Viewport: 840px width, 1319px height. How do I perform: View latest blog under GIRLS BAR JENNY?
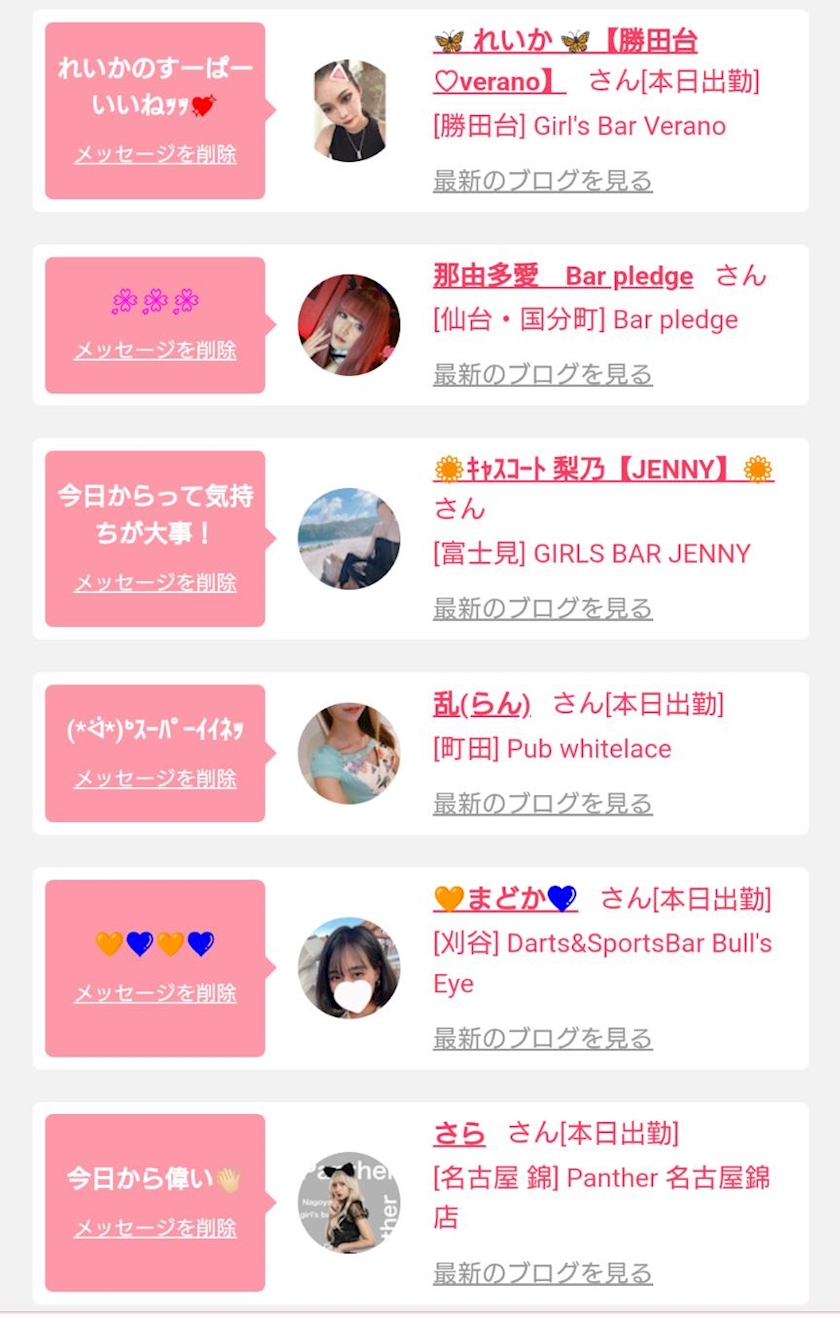(543, 608)
